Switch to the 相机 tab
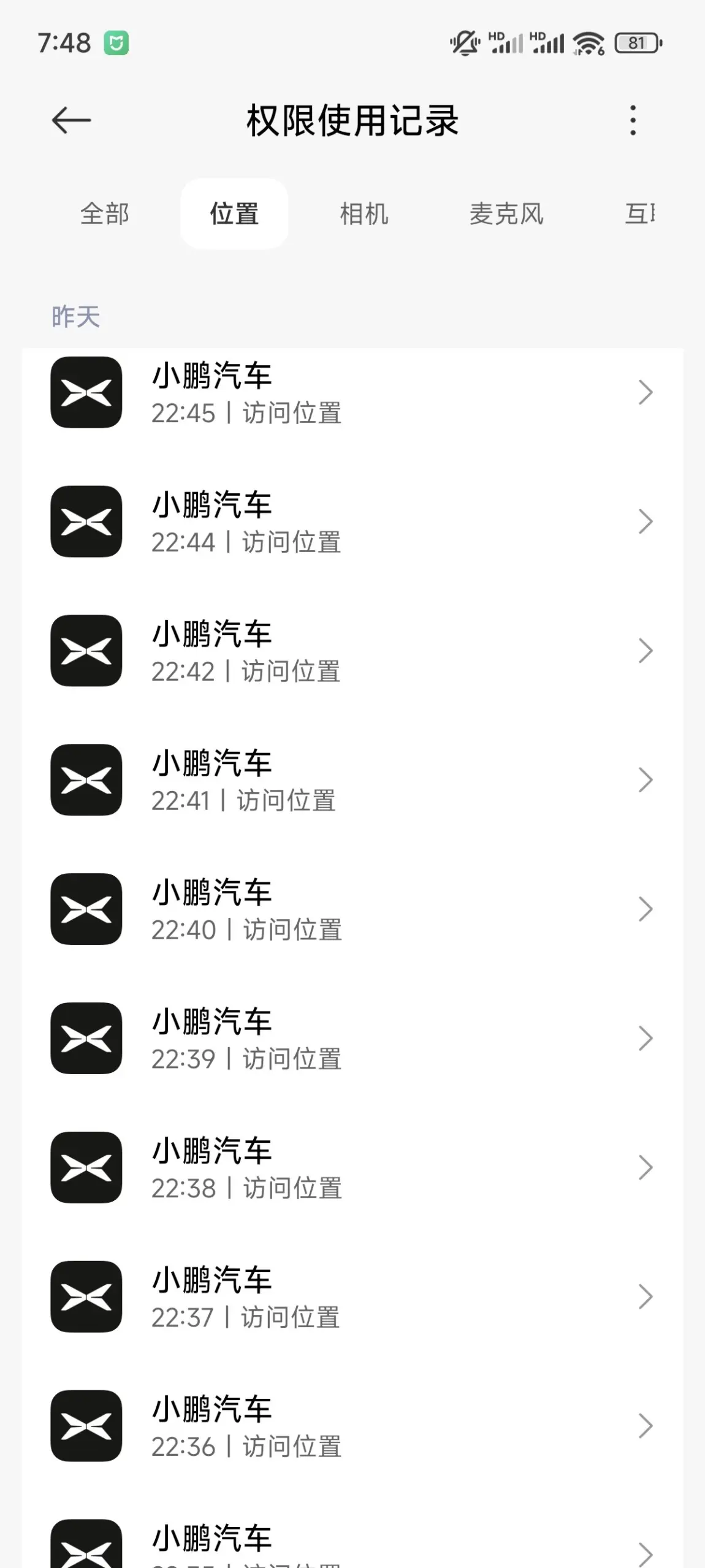705x1568 pixels. coord(364,214)
